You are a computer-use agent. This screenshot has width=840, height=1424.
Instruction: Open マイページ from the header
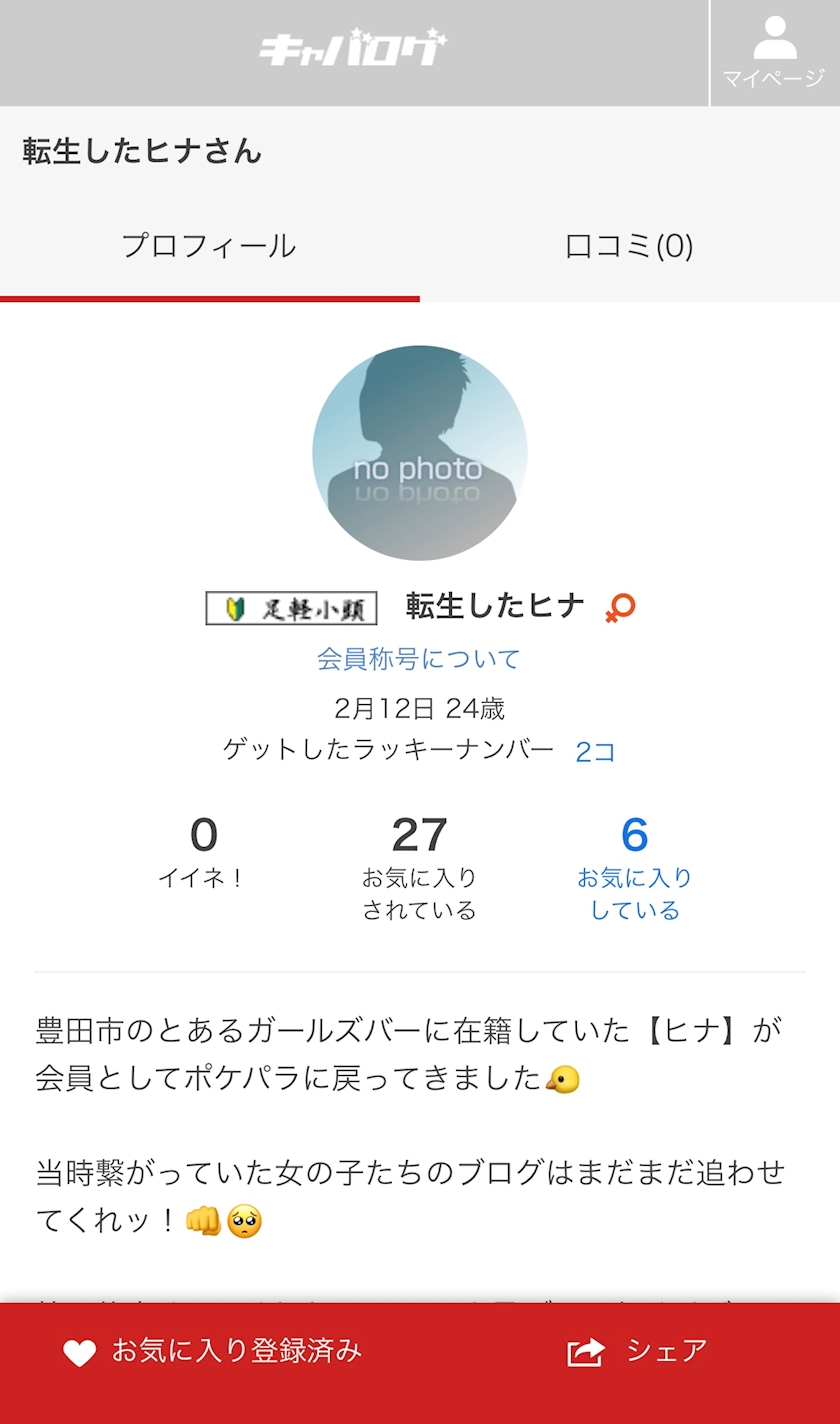coord(774,53)
